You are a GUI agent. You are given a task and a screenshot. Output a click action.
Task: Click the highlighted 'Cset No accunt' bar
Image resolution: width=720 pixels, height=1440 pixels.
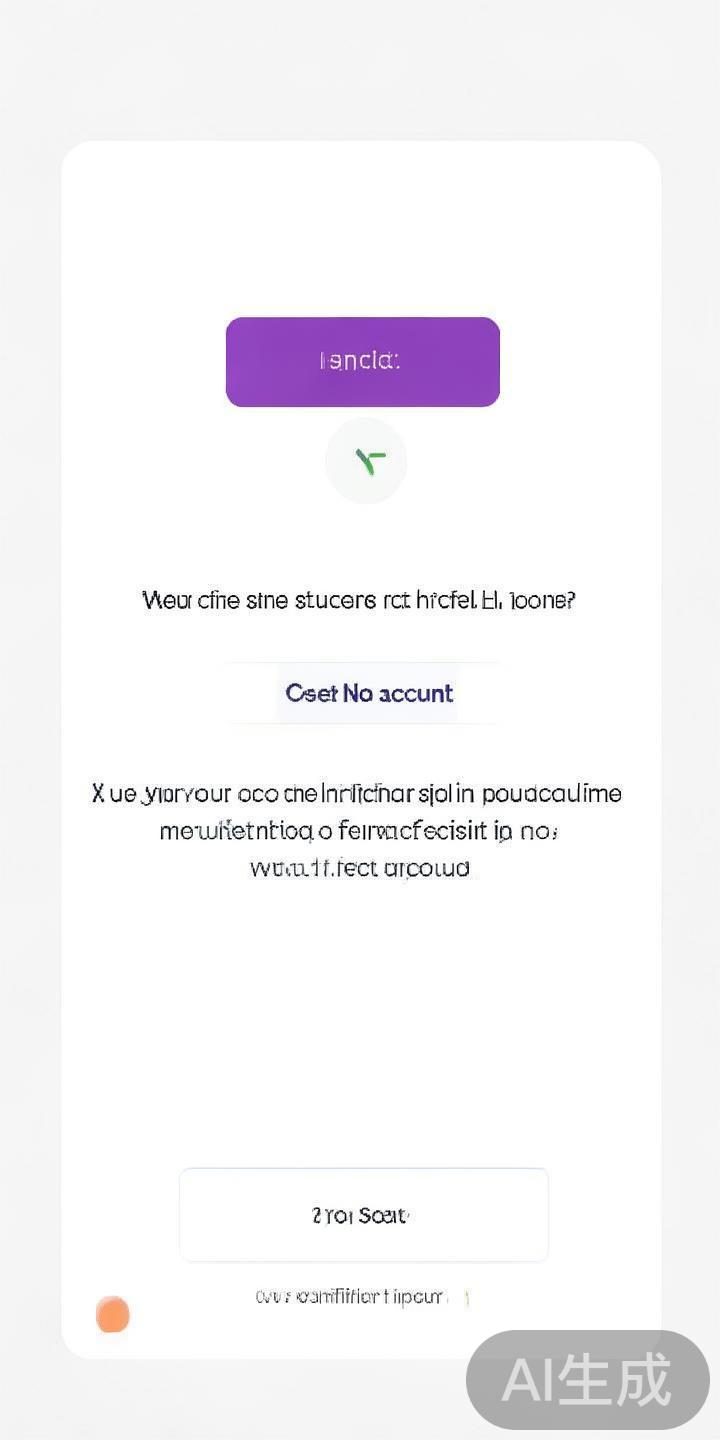368,693
